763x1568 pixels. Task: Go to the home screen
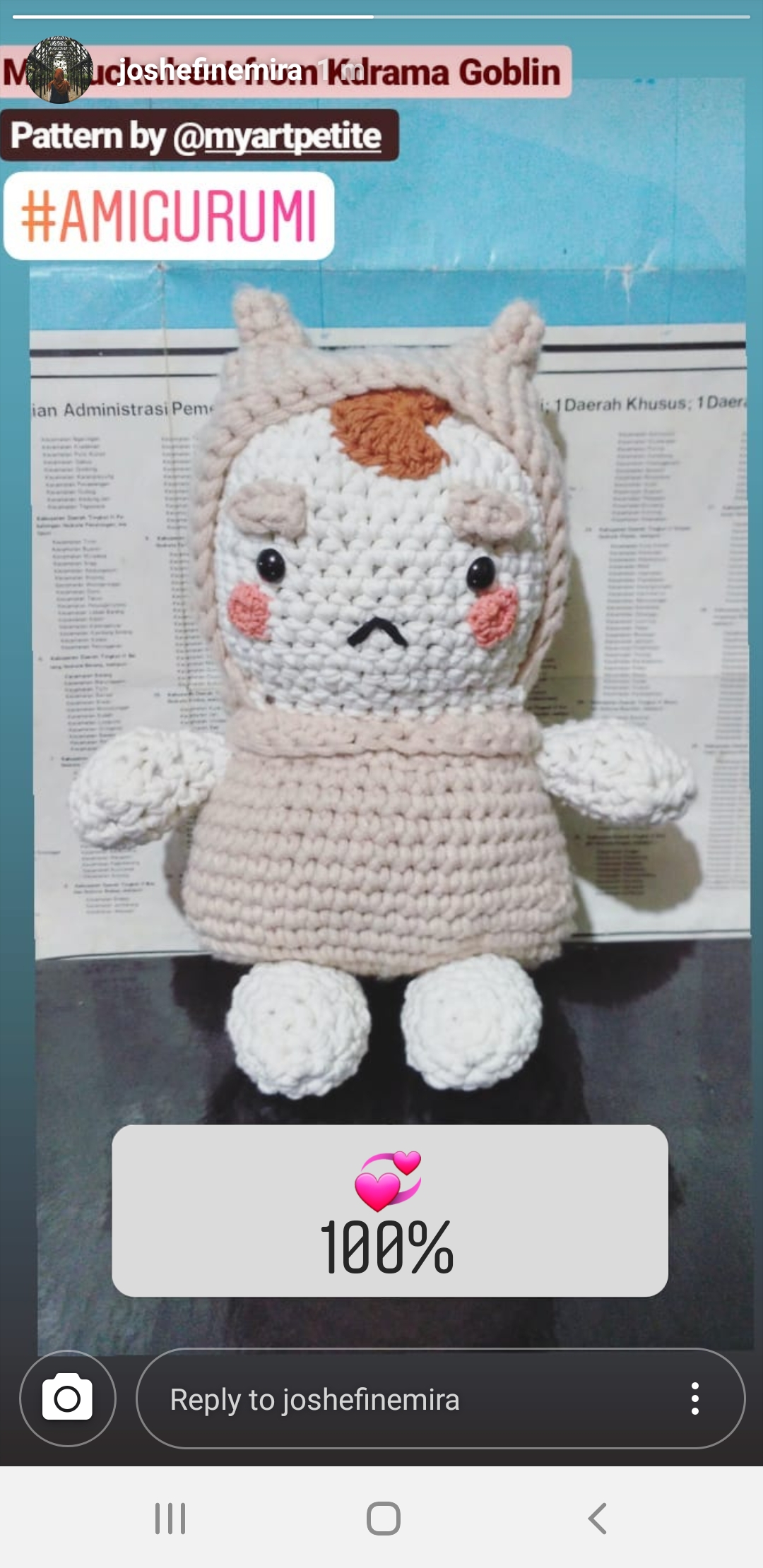tap(383, 1519)
